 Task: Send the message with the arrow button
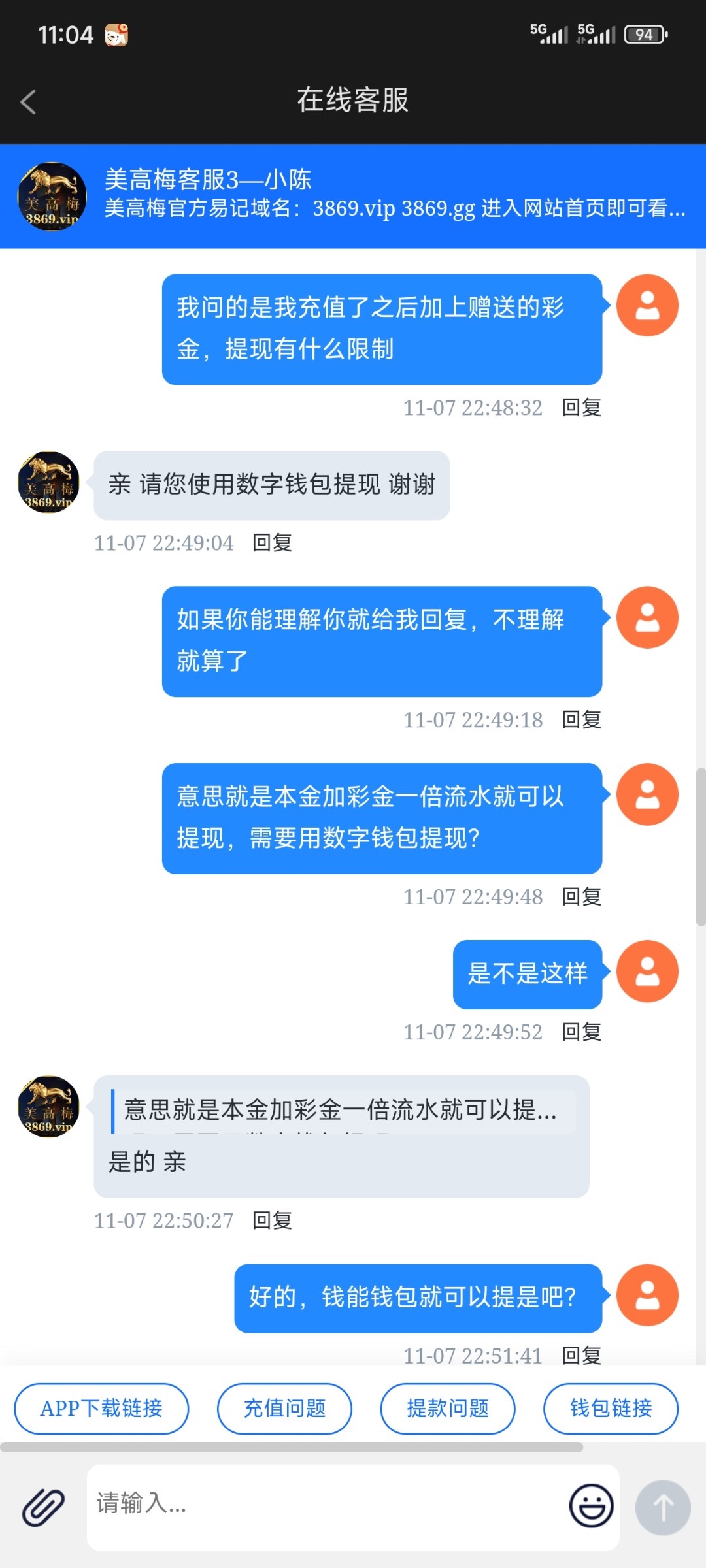663,1507
